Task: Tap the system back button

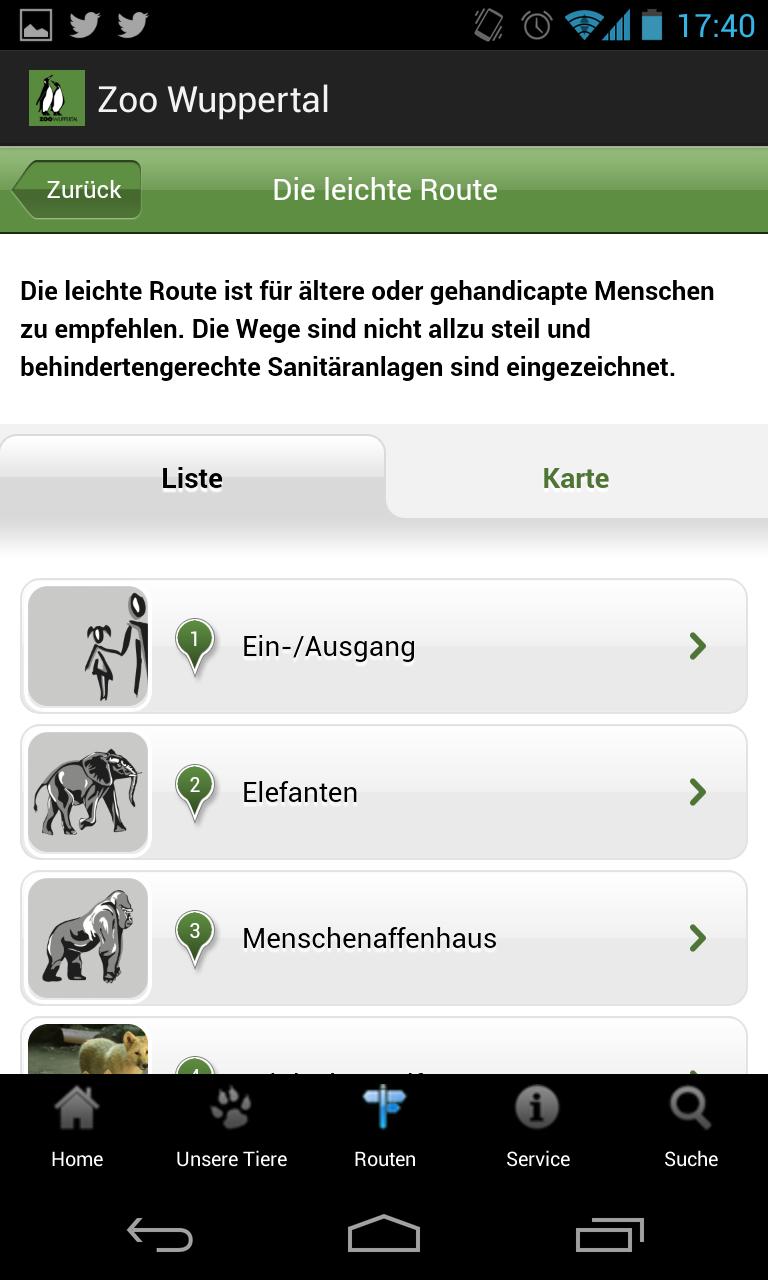Action: 160,1235
